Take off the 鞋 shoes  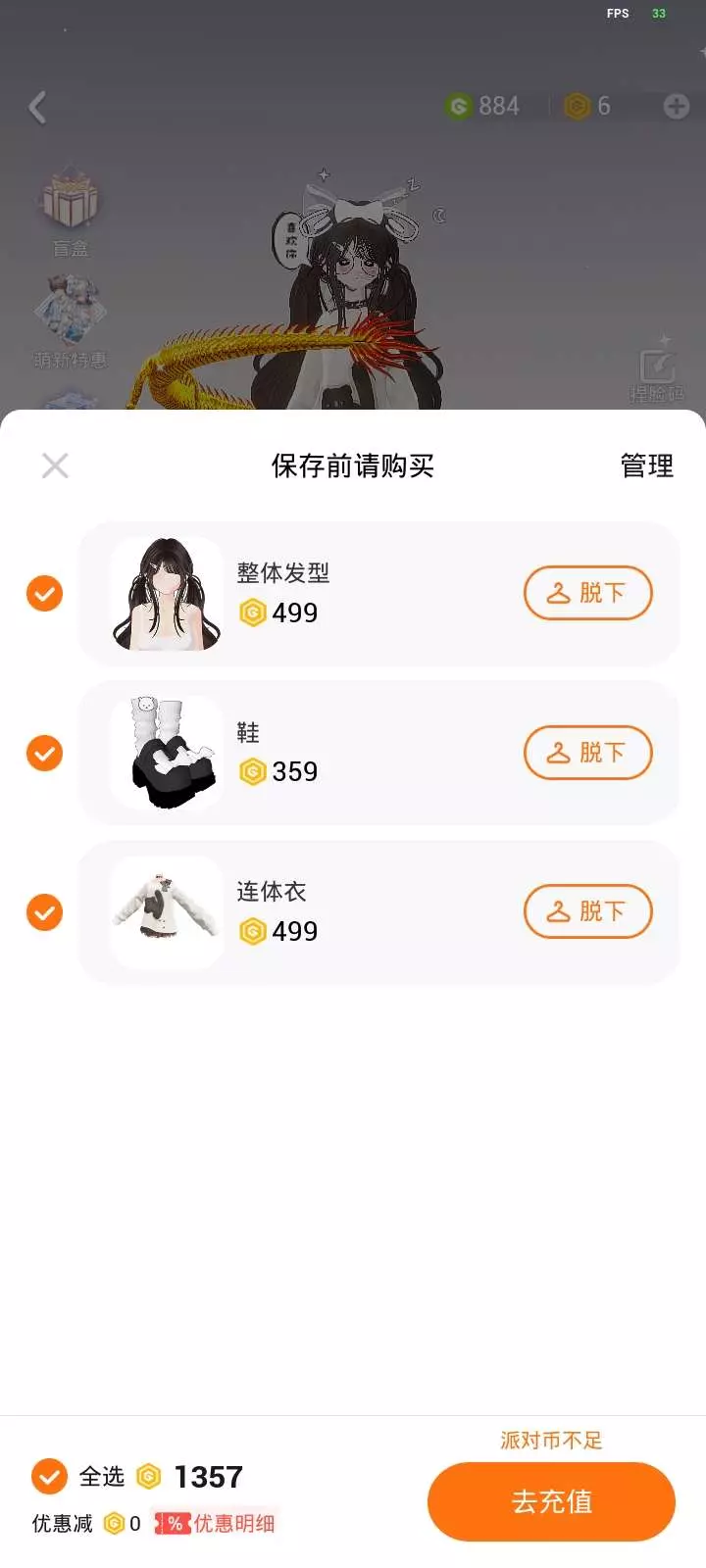(x=587, y=753)
